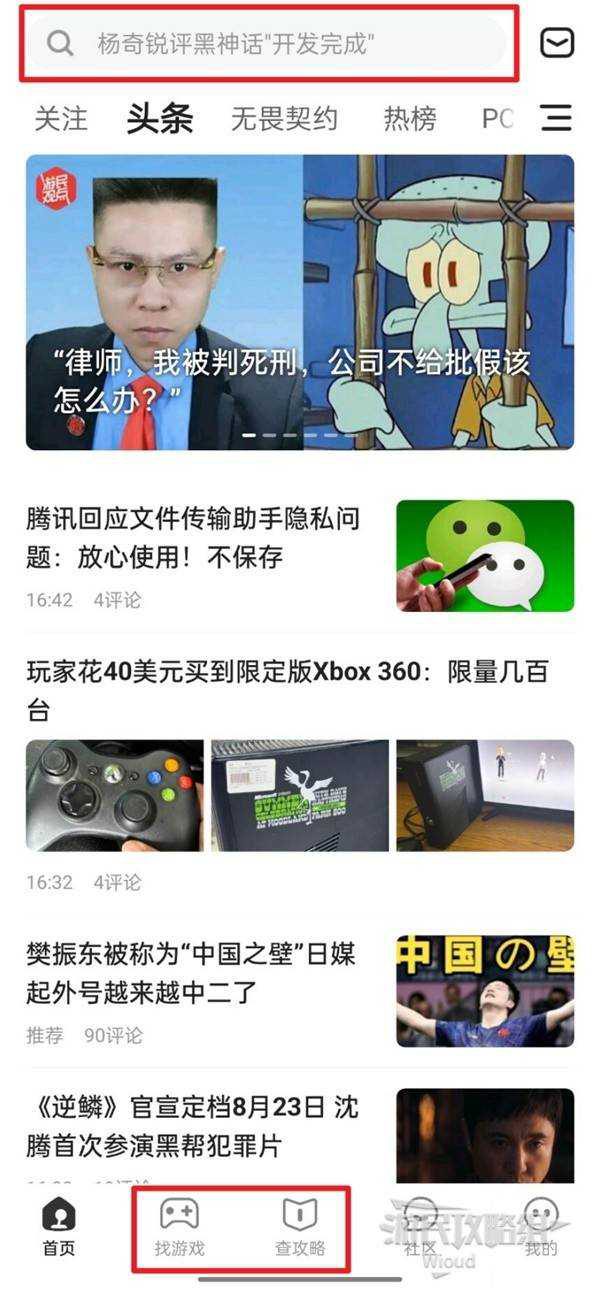Viewport: 600px width, 1293px height.
Task: Open the 我的 profile tab
Action: (541, 1227)
